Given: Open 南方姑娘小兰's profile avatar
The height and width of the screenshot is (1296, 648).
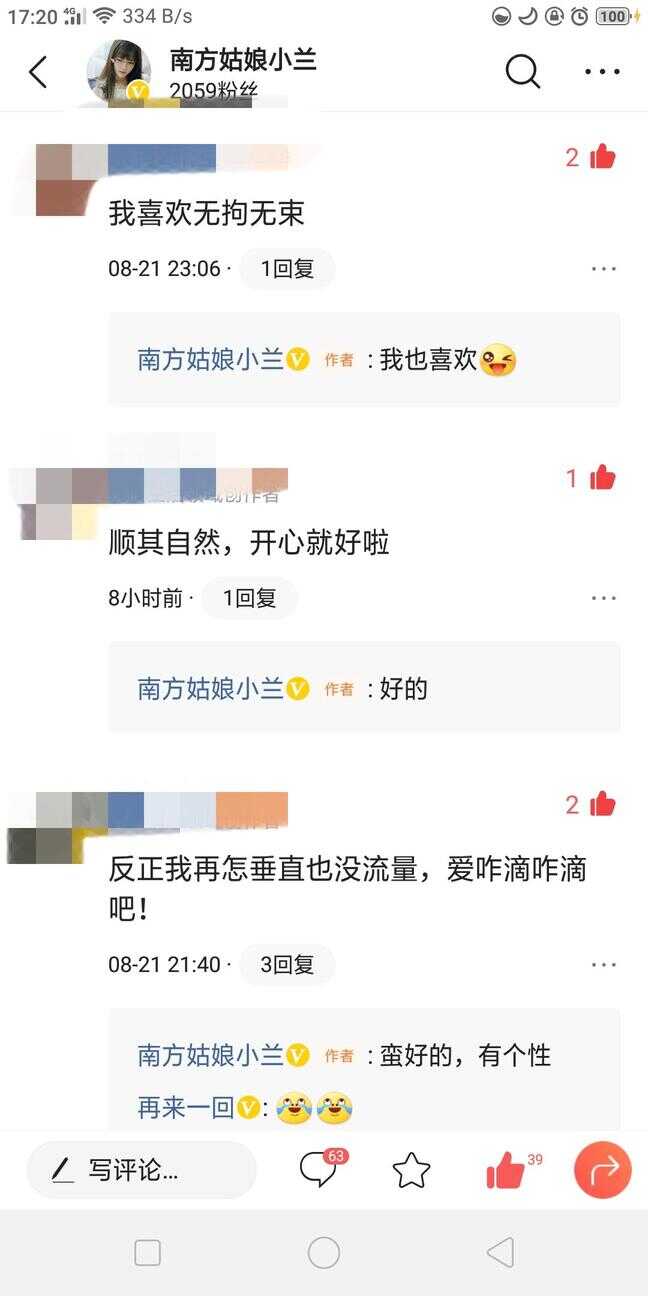Looking at the screenshot, I should [x=119, y=72].
